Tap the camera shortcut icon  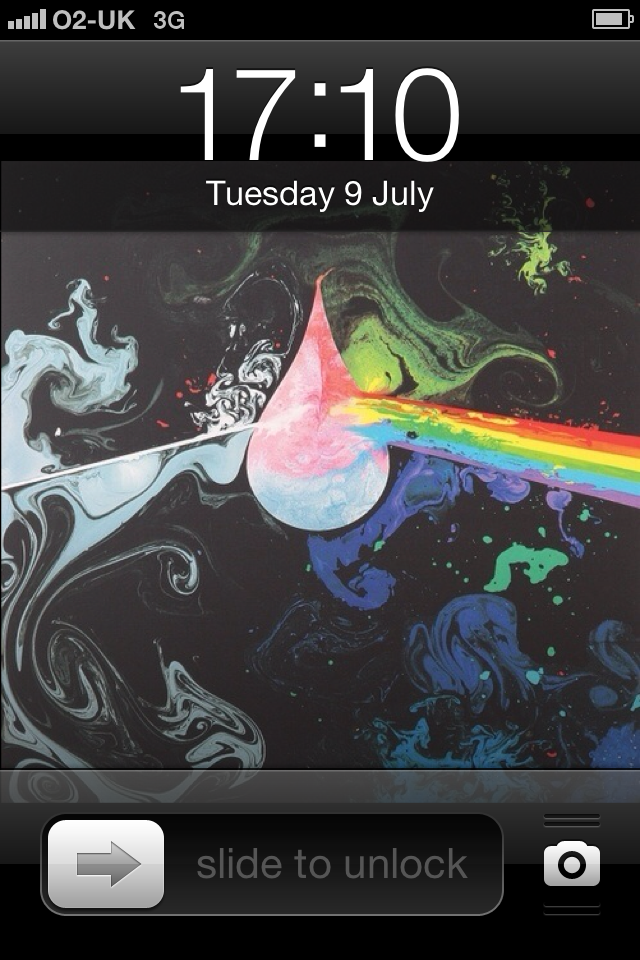(x=571, y=864)
